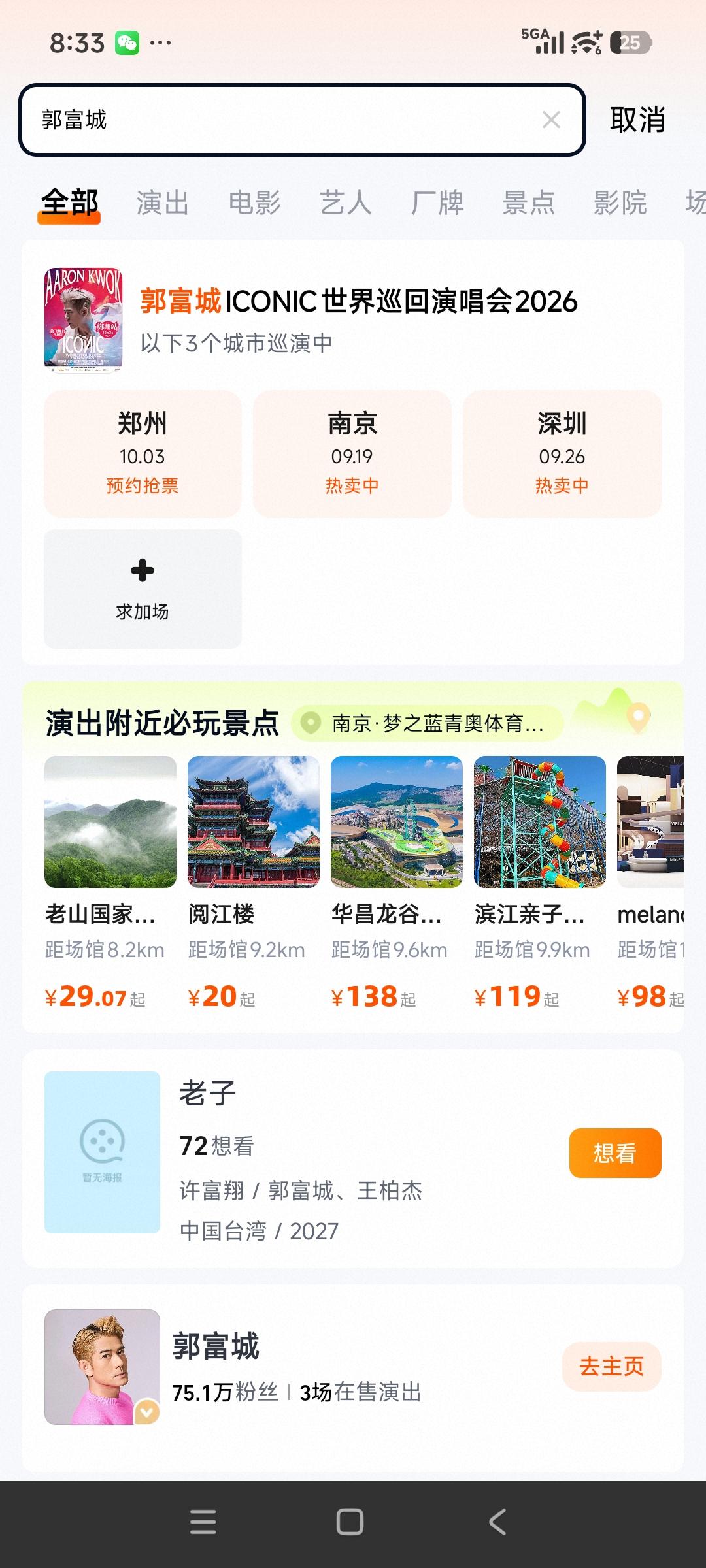Choose the 深圳 09.26 show
Viewport: 706px width, 1568px height.
click(562, 454)
